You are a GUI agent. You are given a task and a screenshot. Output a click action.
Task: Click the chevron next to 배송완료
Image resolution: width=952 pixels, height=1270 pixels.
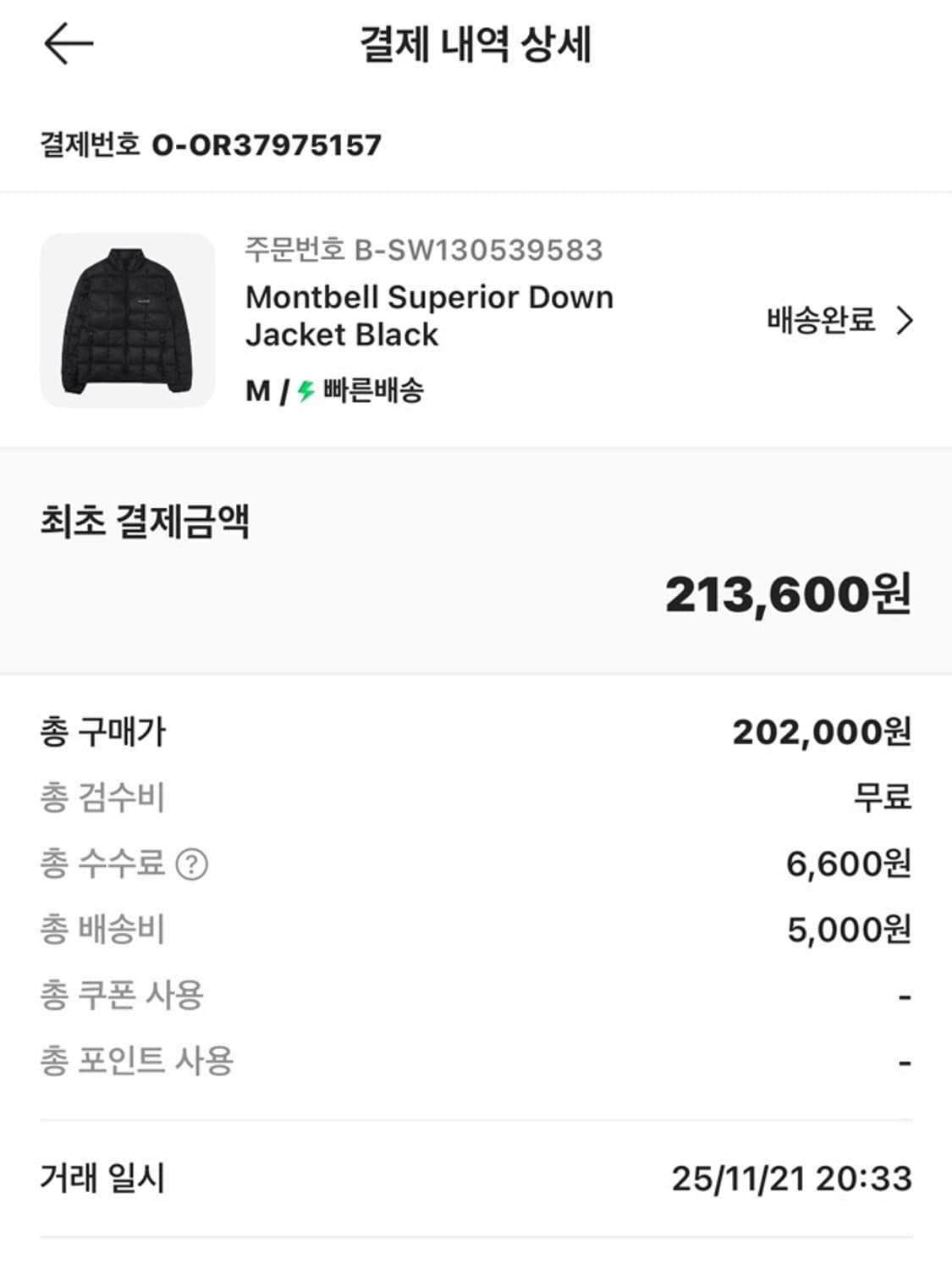point(907,320)
